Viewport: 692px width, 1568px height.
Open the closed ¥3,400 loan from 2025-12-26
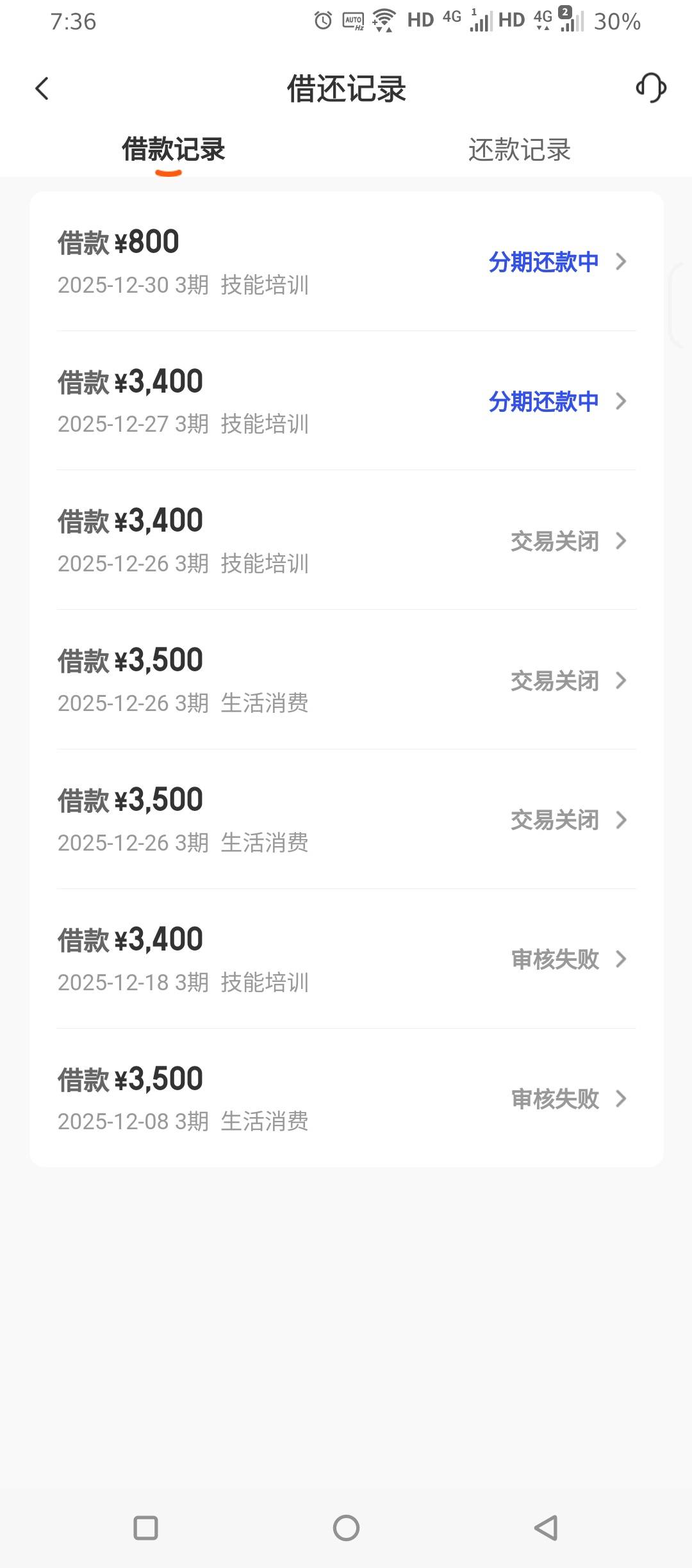click(x=346, y=541)
